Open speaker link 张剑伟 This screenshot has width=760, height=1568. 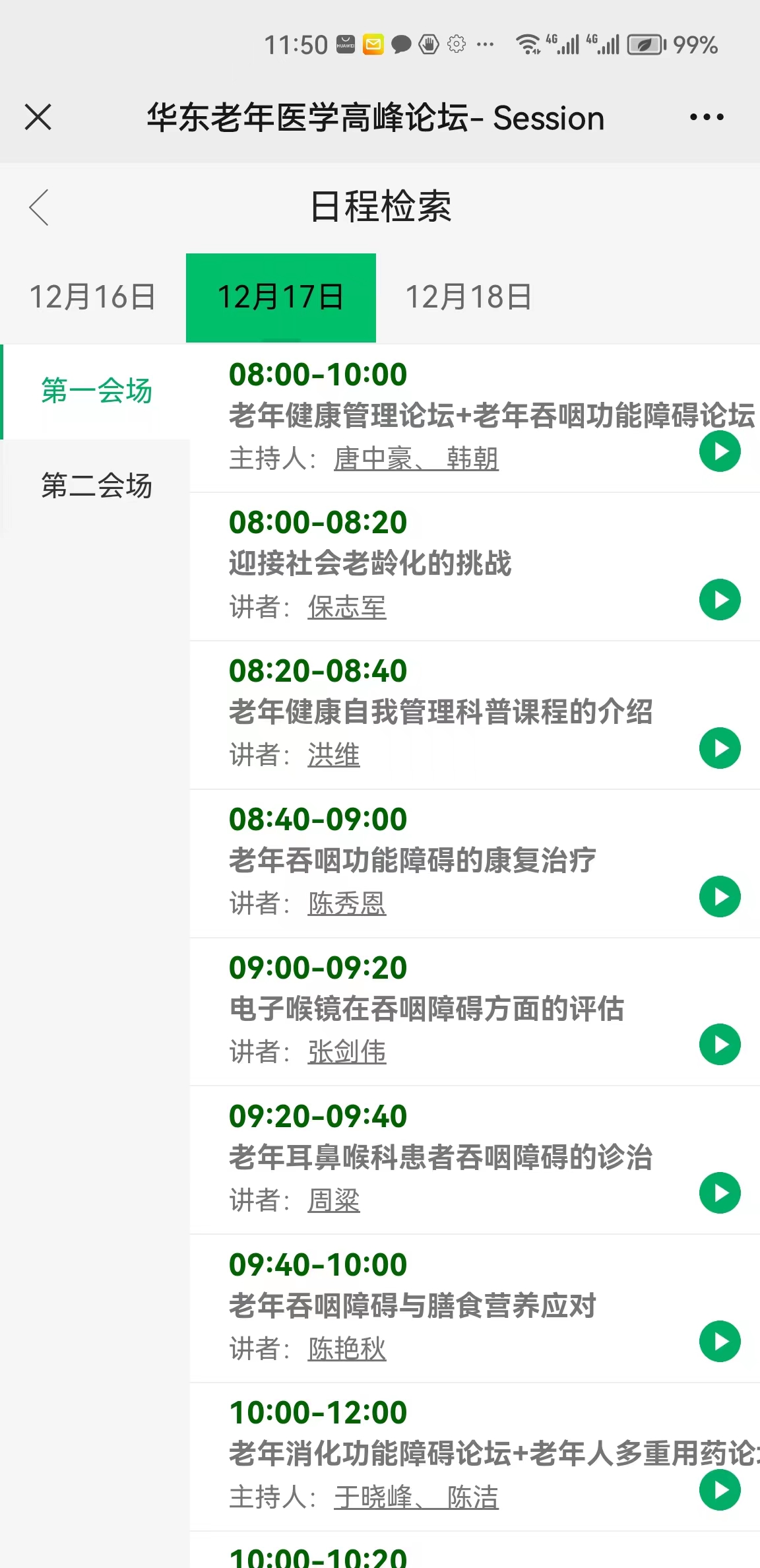[347, 1052]
